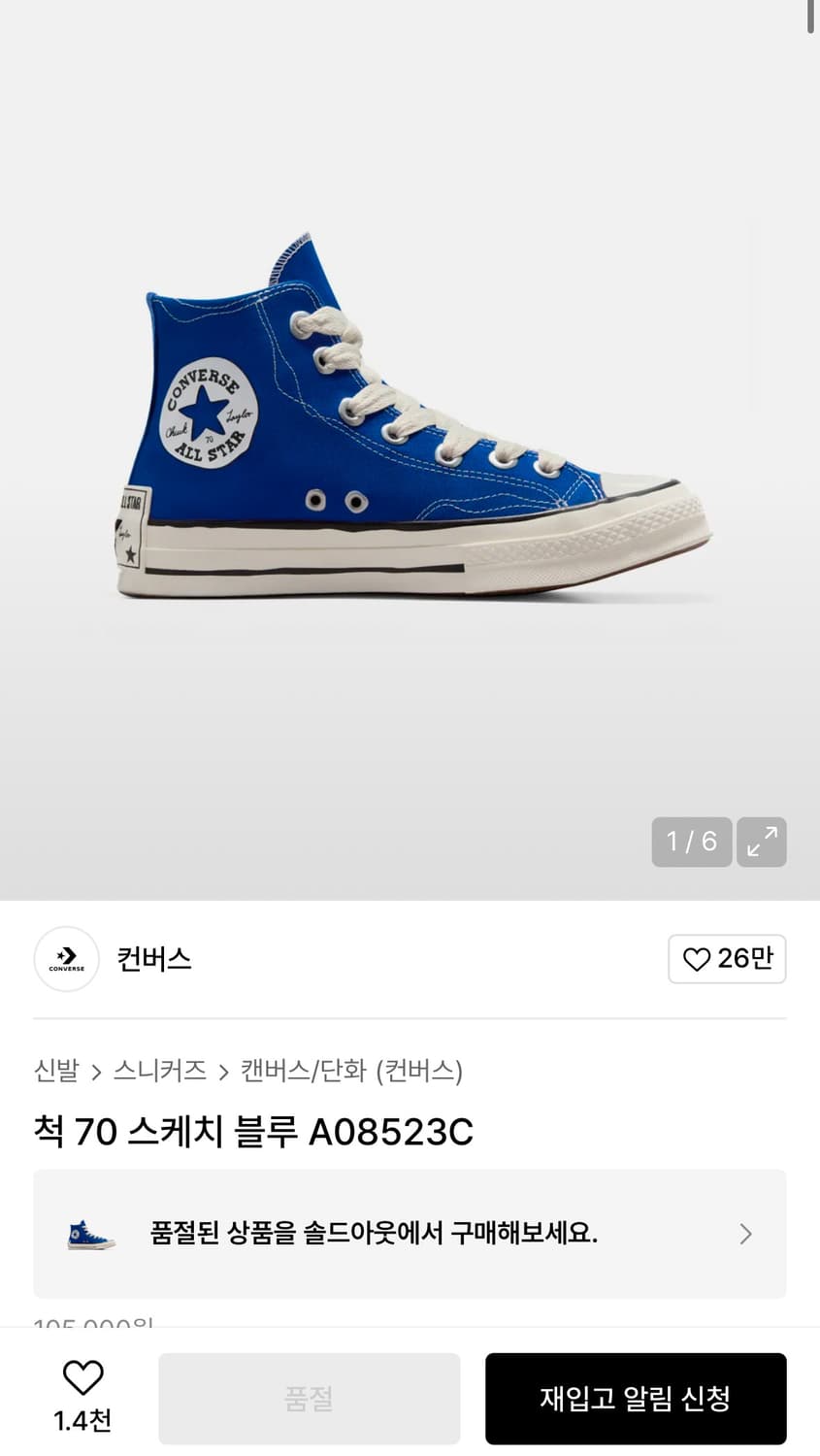Tap the 1 / 6 image counter badge
This screenshot has height=1456, width=820.
point(691,842)
